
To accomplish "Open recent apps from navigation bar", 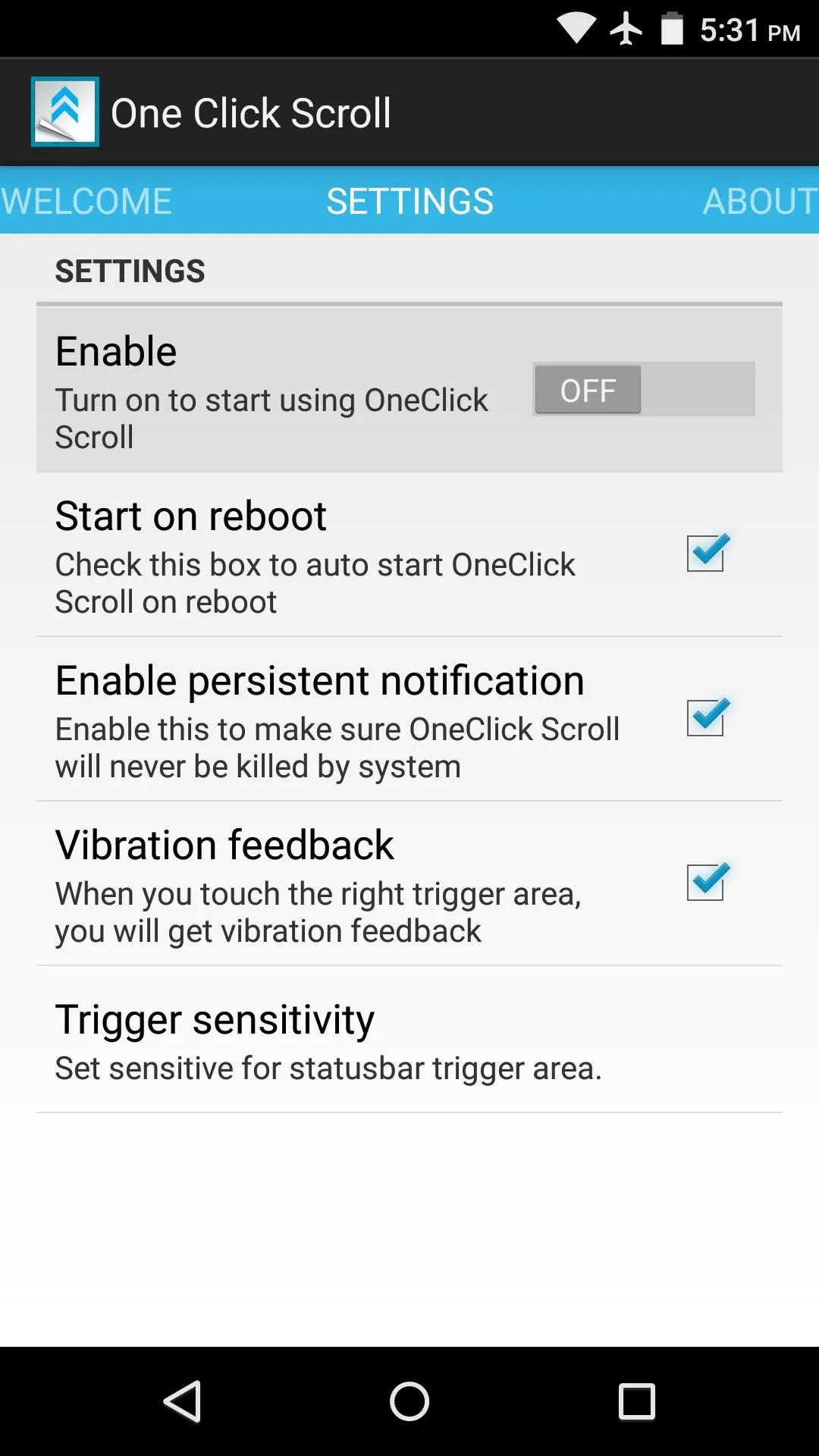I will tap(637, 1401).
